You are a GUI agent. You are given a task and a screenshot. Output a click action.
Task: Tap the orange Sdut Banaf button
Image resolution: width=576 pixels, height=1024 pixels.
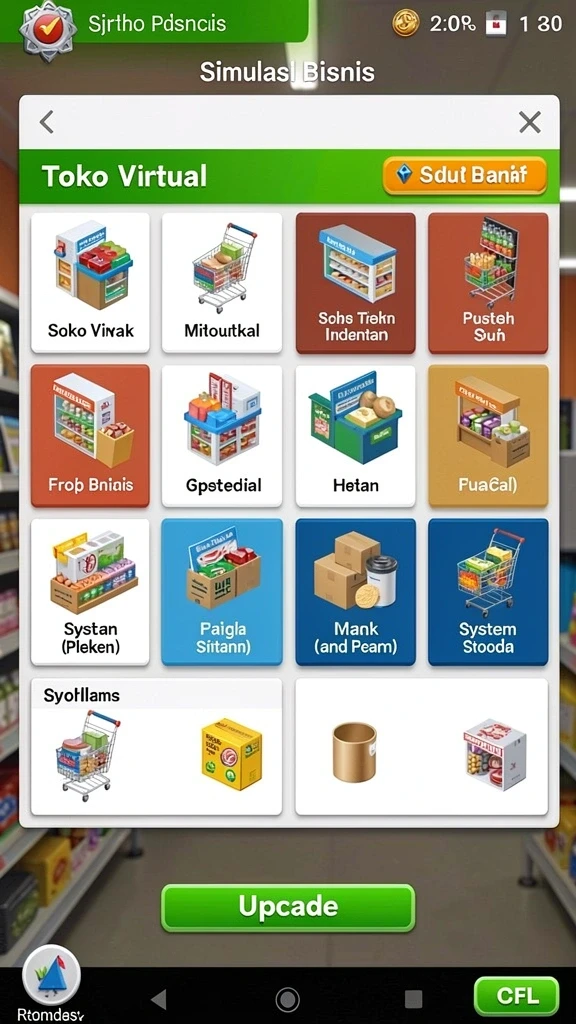pyautogui.click(x=464, y=176)
